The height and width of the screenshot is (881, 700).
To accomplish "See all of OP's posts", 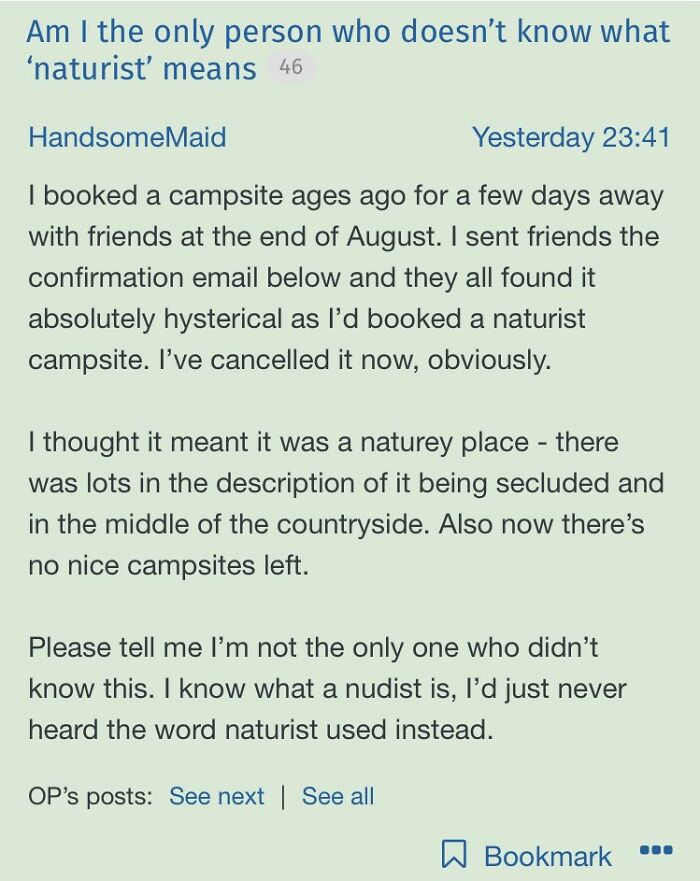I will pos(338,796).
